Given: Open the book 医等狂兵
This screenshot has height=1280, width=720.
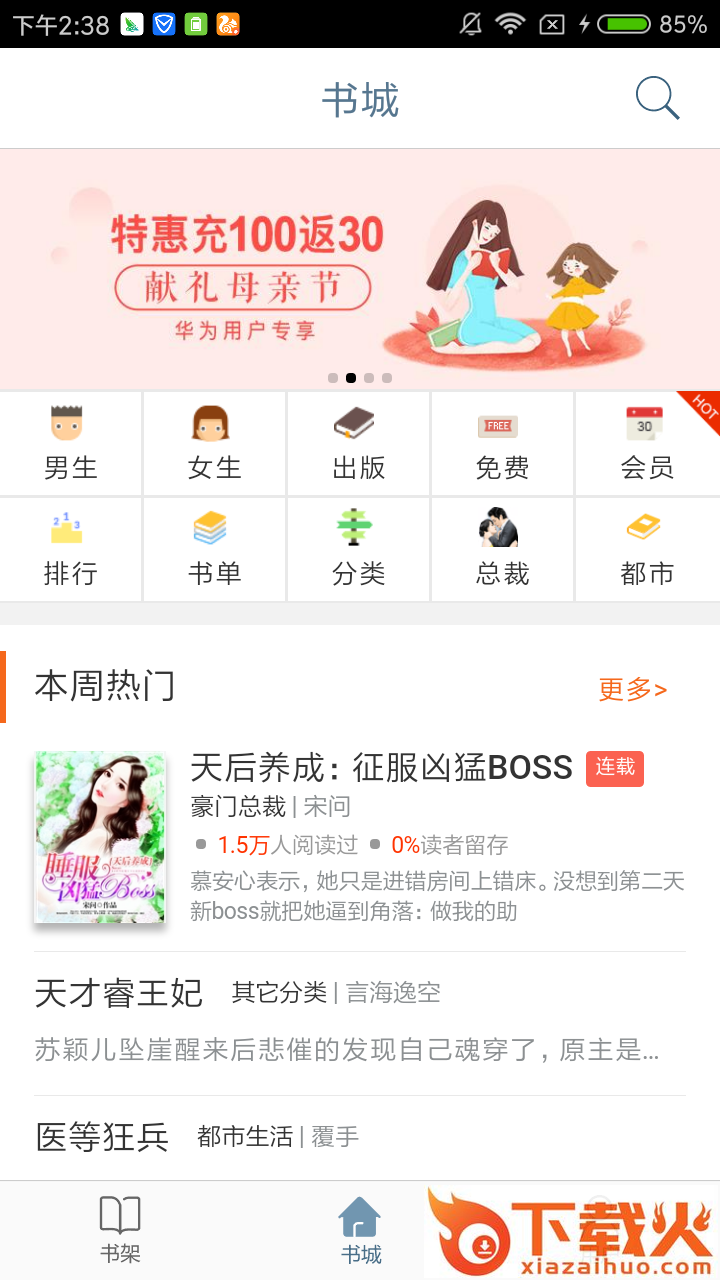Looking at the screenshot, I should [102, 1137].
